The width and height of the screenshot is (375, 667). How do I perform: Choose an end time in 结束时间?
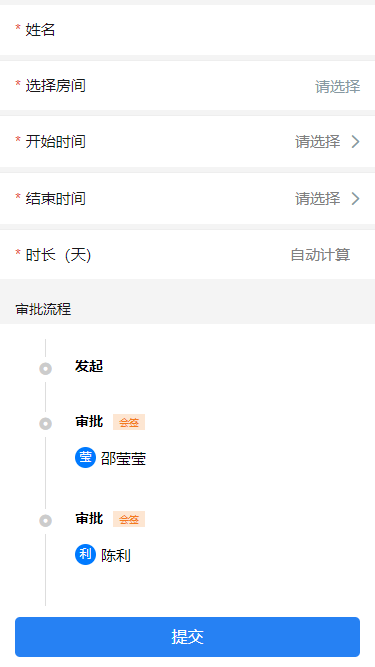tap(188, 199)
